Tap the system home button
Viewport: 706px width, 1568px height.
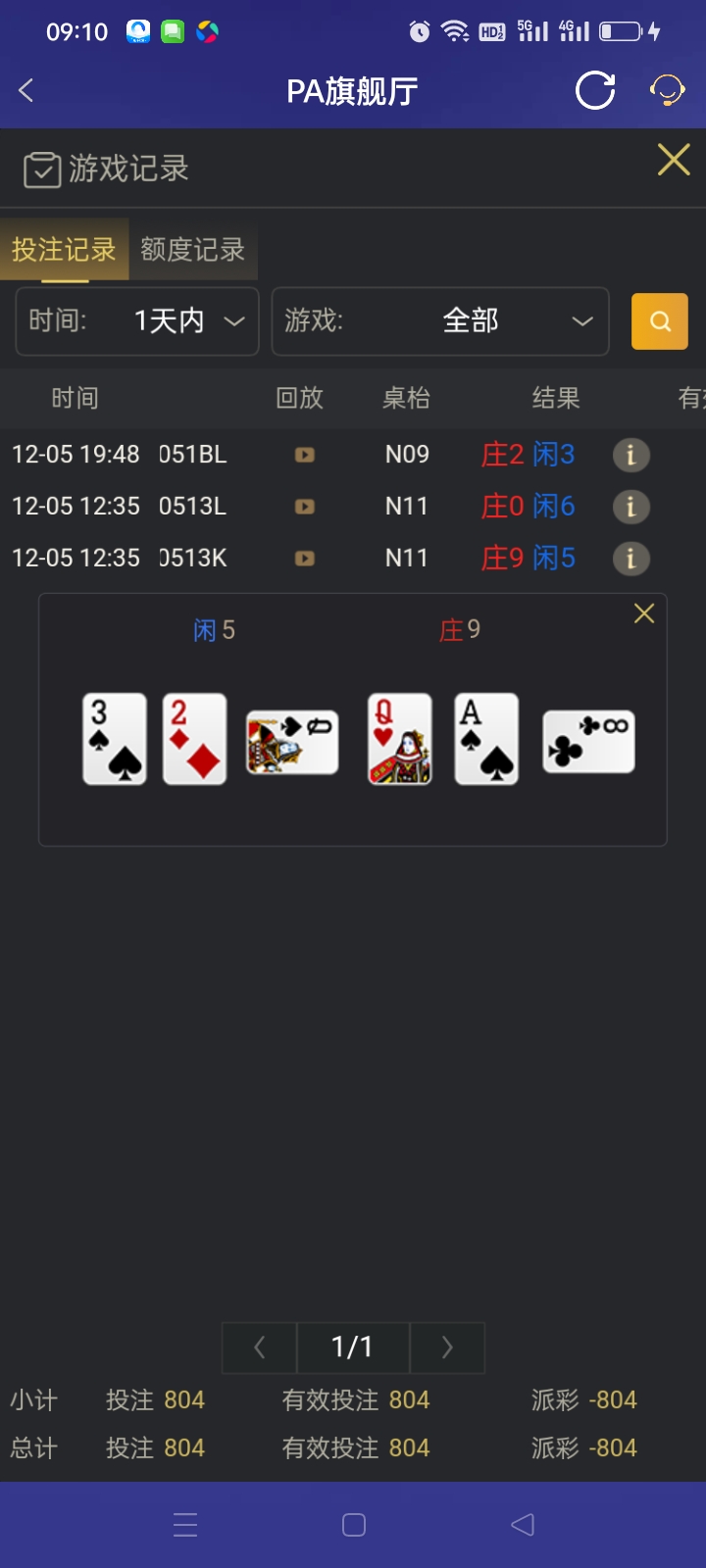pos(354,1525)
